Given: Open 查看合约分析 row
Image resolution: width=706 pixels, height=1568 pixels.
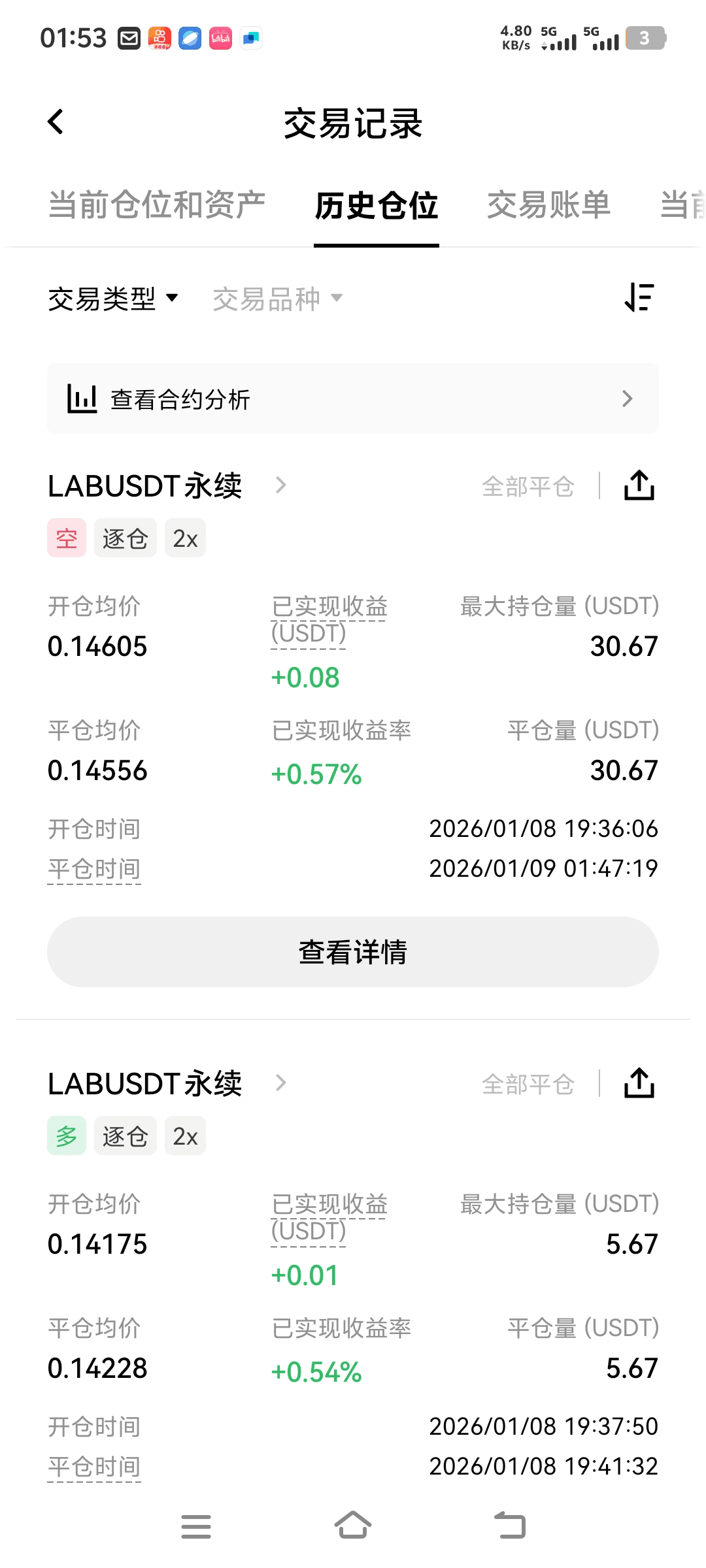Looking at the screenshot, I should [353, 399].
